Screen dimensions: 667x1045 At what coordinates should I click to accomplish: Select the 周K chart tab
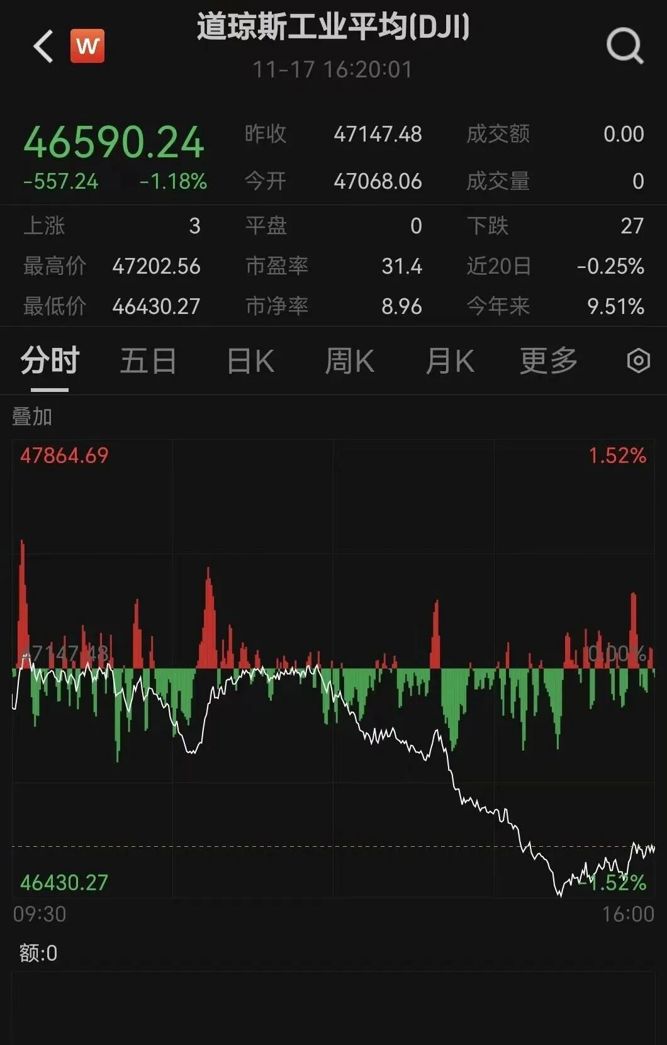pyautogui.click(x=349, y=361)
